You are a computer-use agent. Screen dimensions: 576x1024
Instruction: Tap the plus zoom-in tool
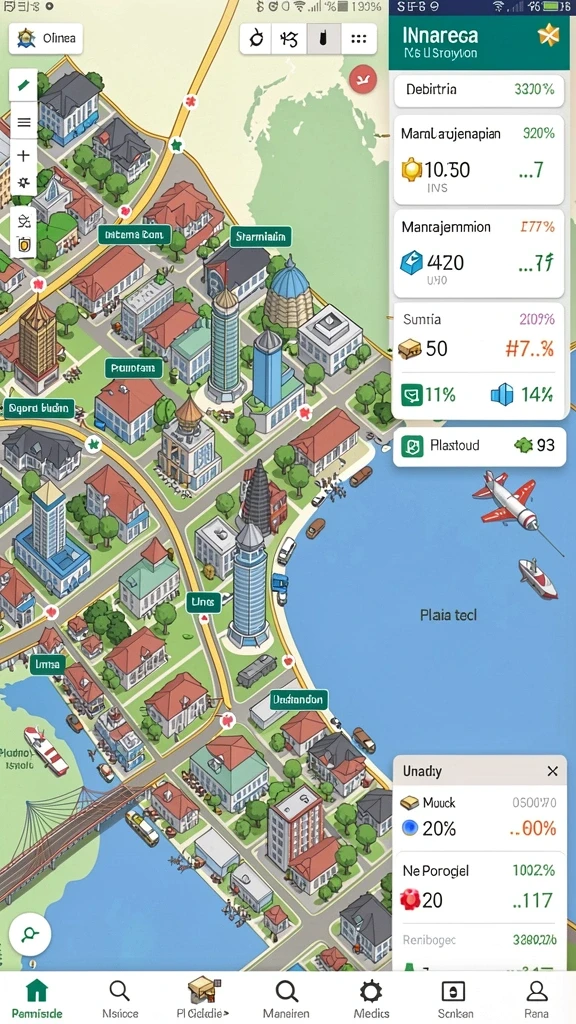click(24, 155)
